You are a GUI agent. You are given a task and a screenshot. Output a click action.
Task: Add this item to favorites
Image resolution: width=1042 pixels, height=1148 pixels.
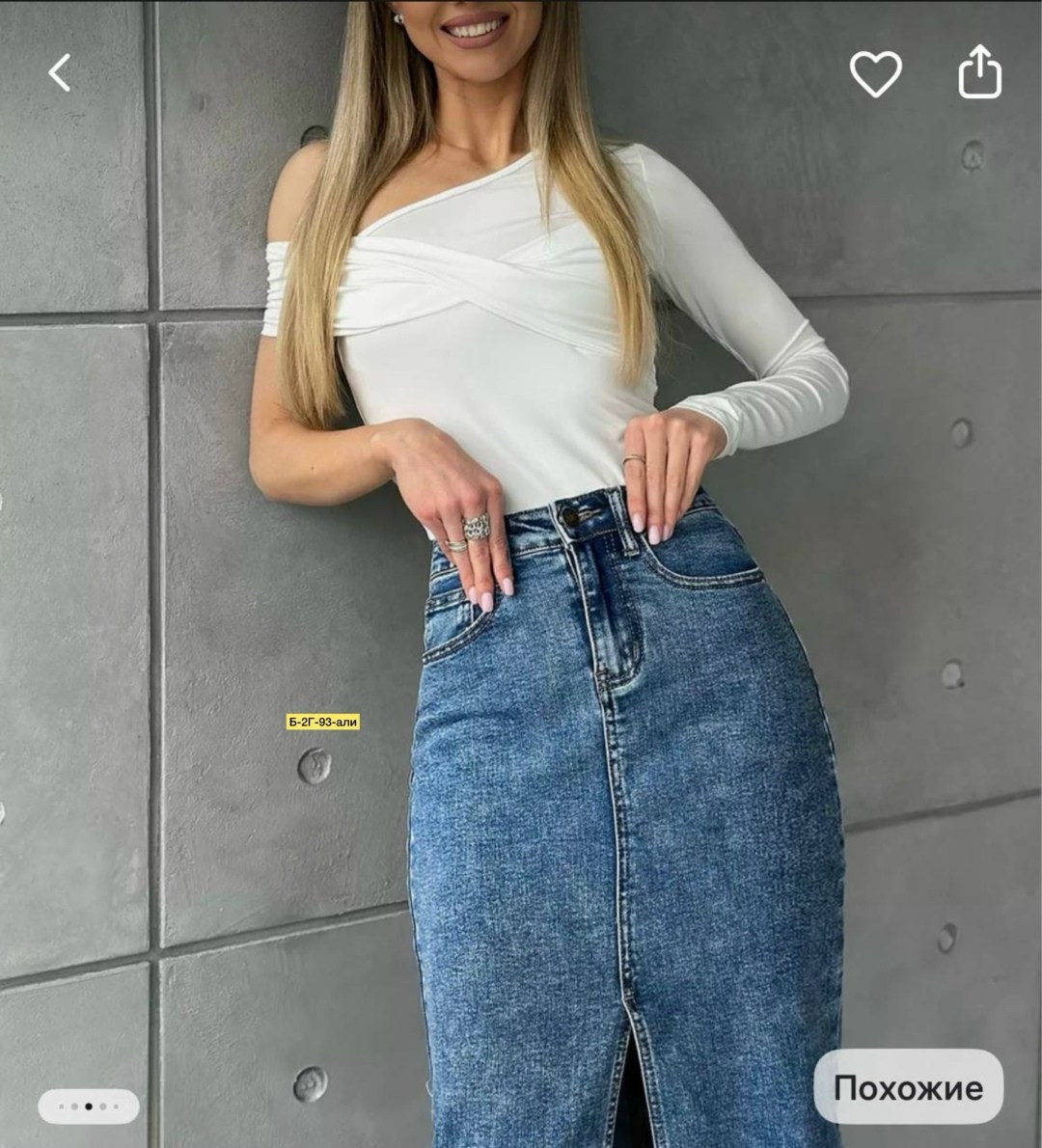(875, 73)
